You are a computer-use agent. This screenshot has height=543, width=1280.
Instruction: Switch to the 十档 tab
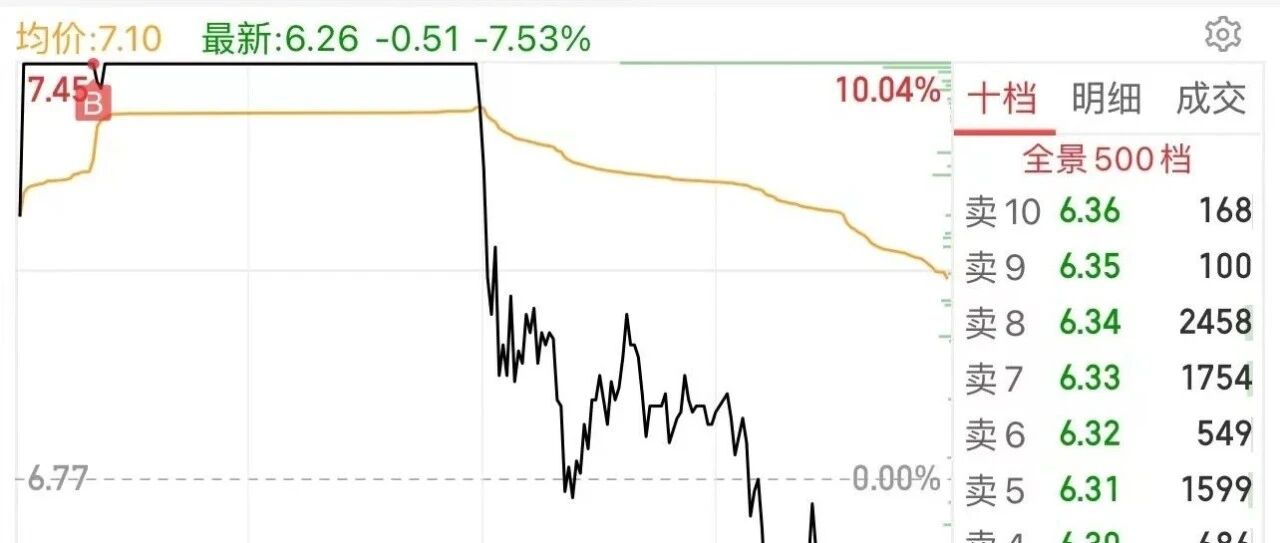1004,99
